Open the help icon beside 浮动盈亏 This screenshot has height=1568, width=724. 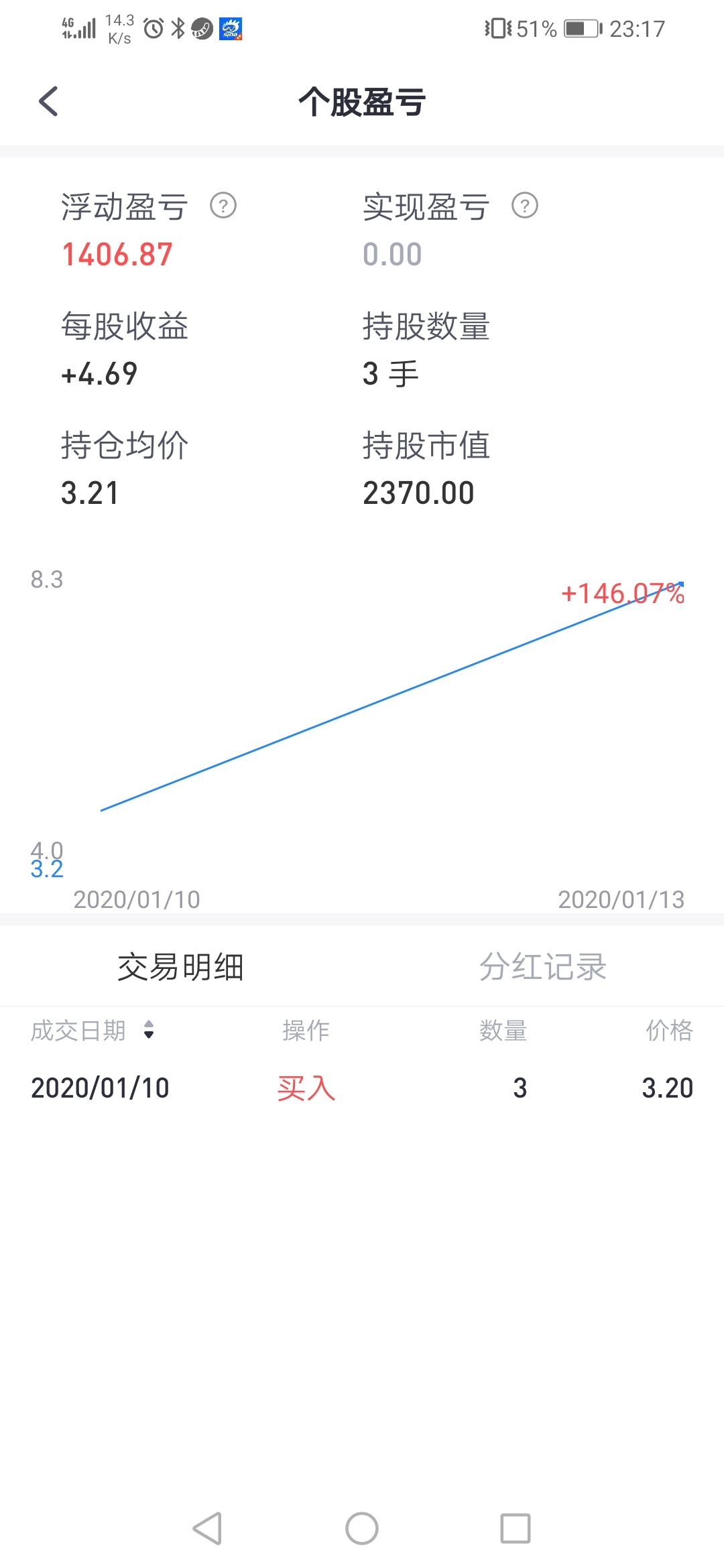[x=223, y=206]
